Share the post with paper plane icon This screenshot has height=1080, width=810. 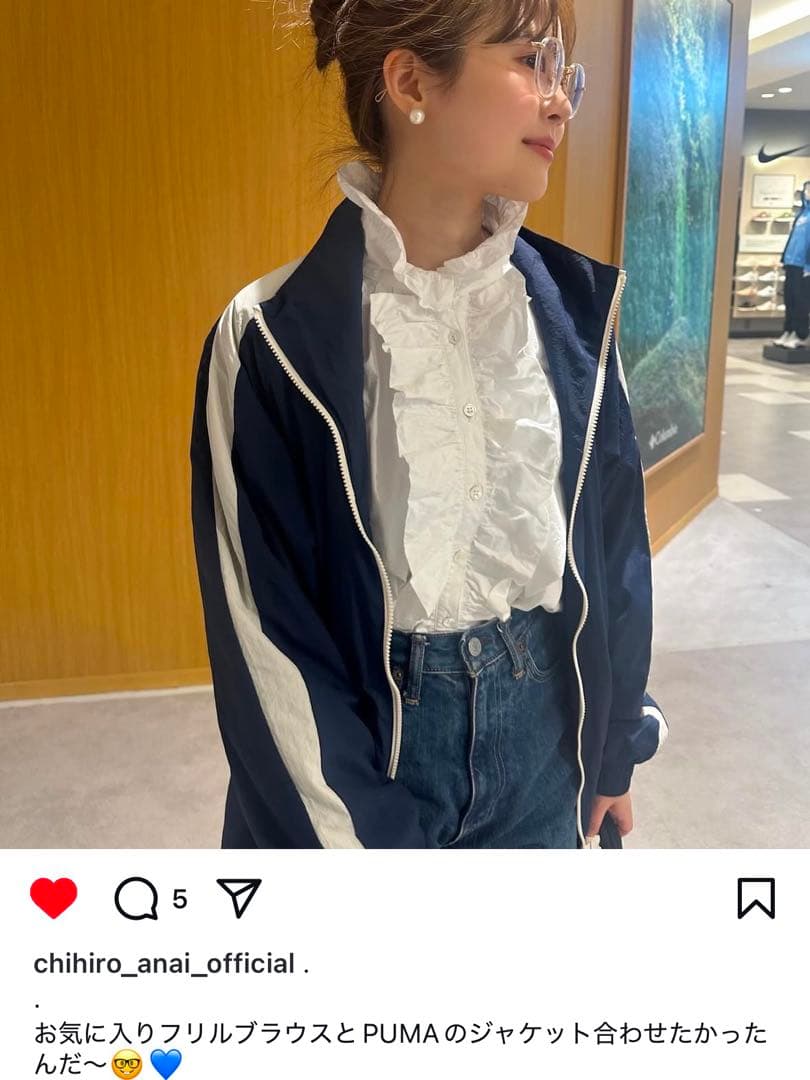(239, 898)
